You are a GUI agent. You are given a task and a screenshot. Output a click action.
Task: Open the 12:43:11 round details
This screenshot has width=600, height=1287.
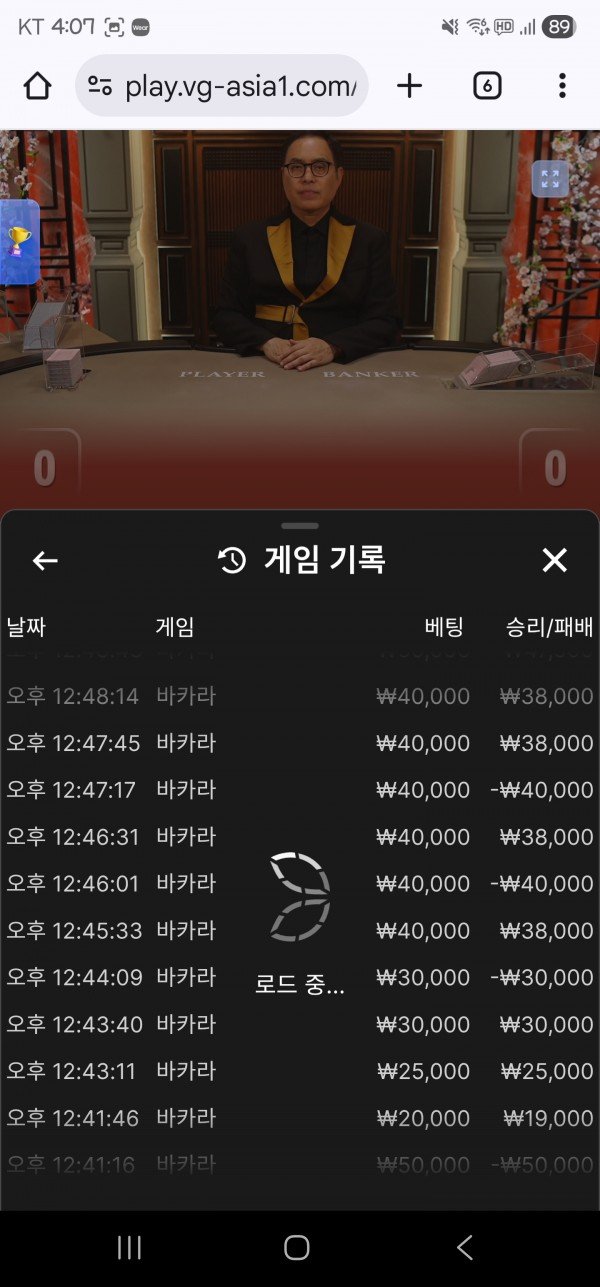pos(299,1072)
